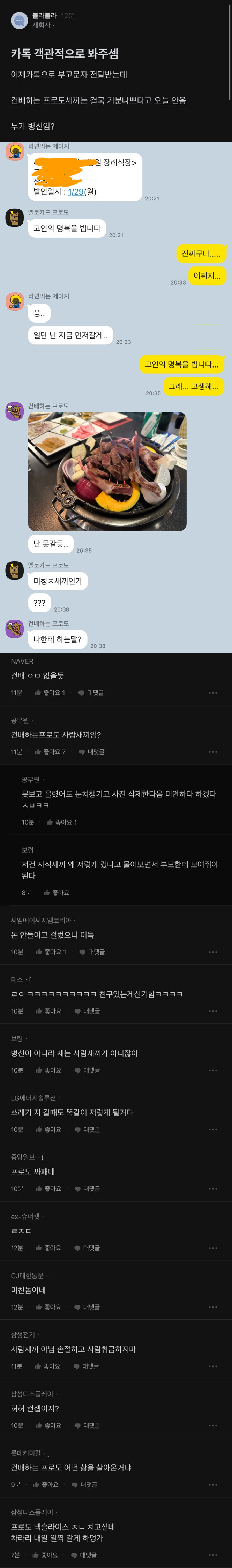Open more options for the 씨엠에이씨지엠코리아 comment
The width and height of the screenshot is (232, 1568).
click(x=212, y=952)
